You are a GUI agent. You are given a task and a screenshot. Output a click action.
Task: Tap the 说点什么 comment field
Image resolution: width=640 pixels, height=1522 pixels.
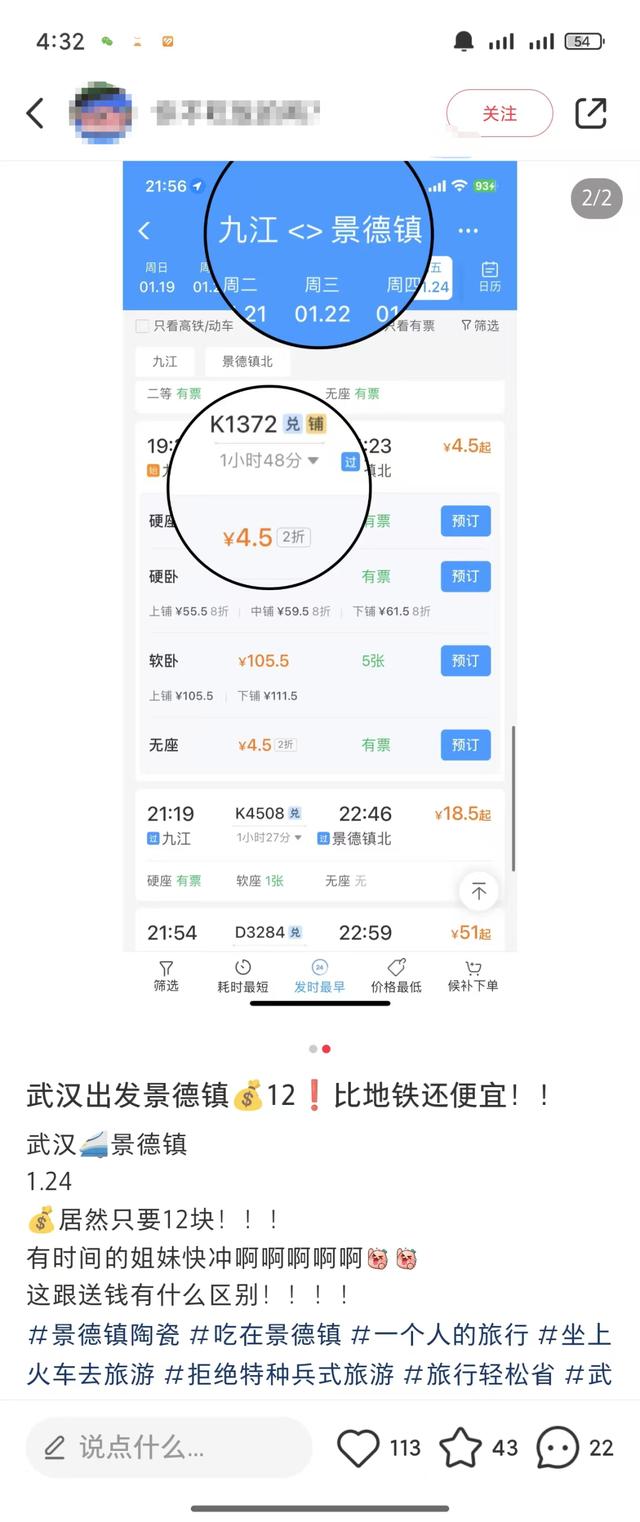coord(168,1447)
